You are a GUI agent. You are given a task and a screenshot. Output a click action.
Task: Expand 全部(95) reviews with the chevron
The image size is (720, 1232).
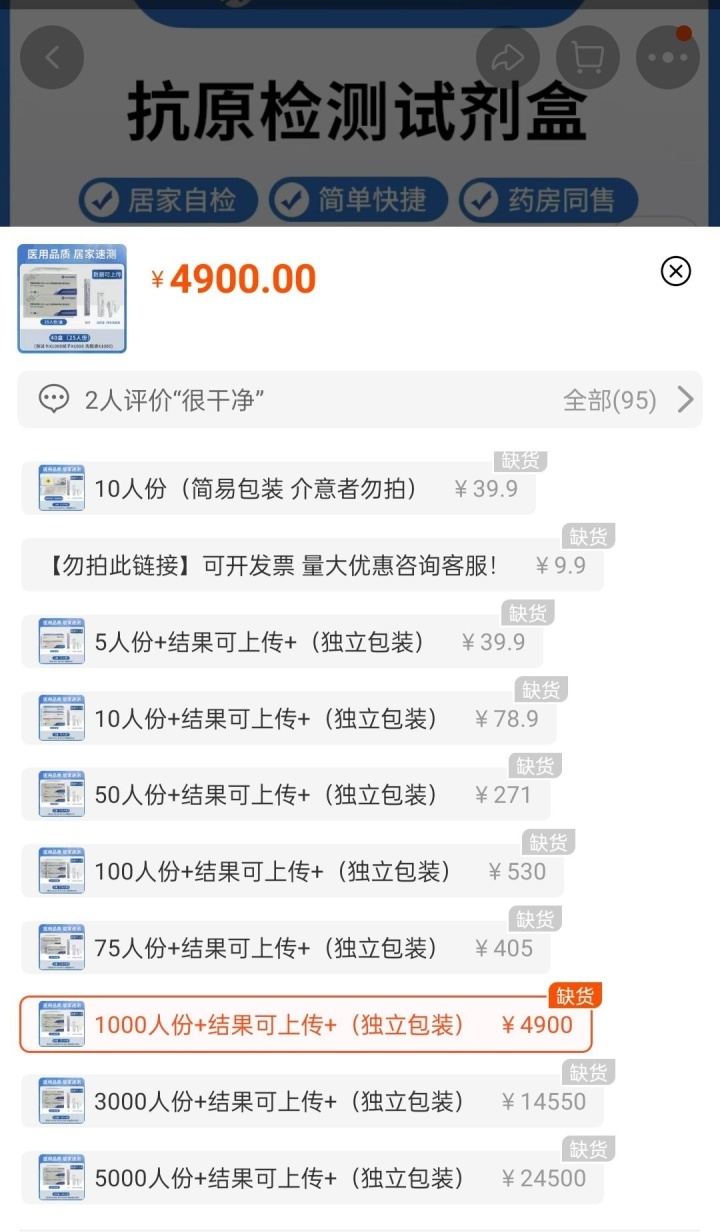(685, 399)
